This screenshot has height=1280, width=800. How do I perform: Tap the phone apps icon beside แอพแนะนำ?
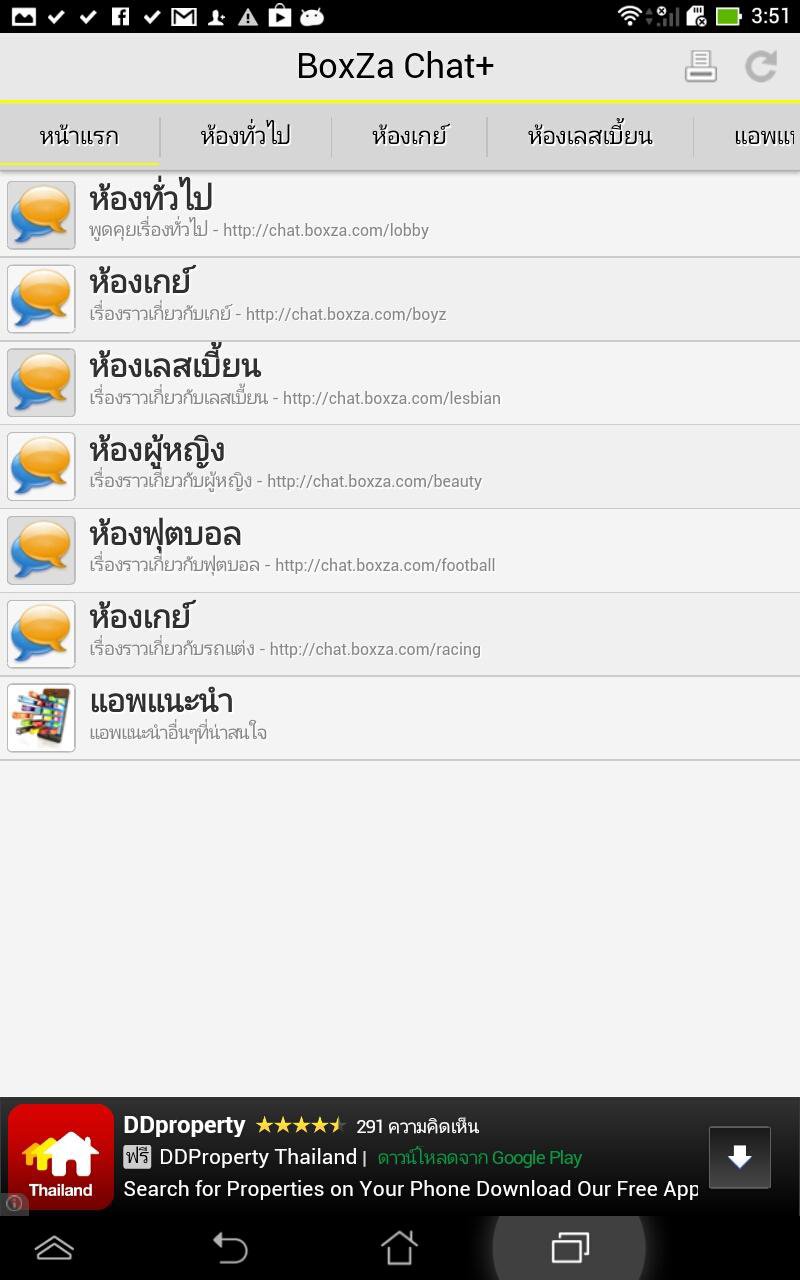click(40, 718)
